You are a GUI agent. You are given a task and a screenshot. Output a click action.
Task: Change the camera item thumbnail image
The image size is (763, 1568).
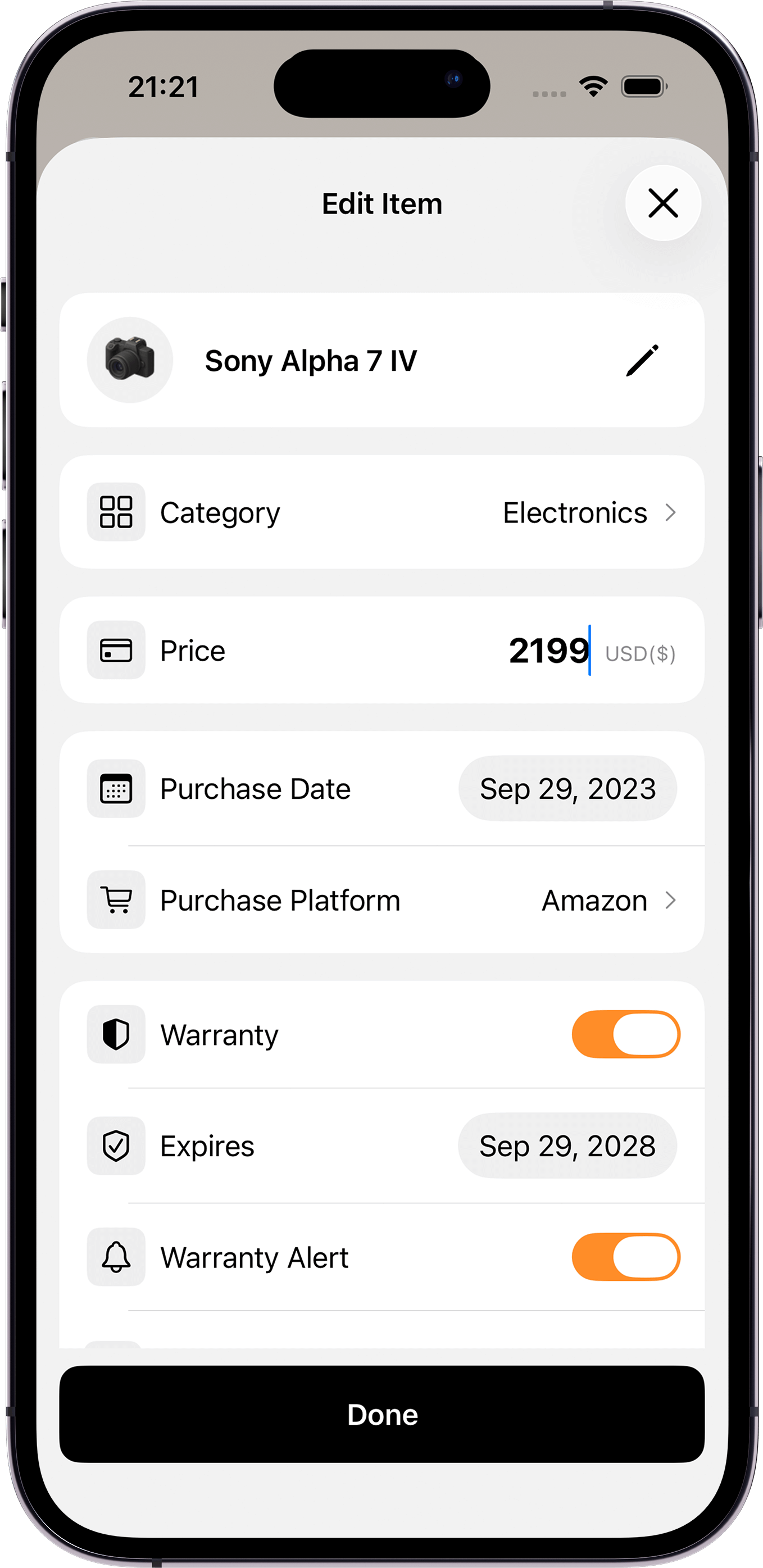(x=130, y=360)
